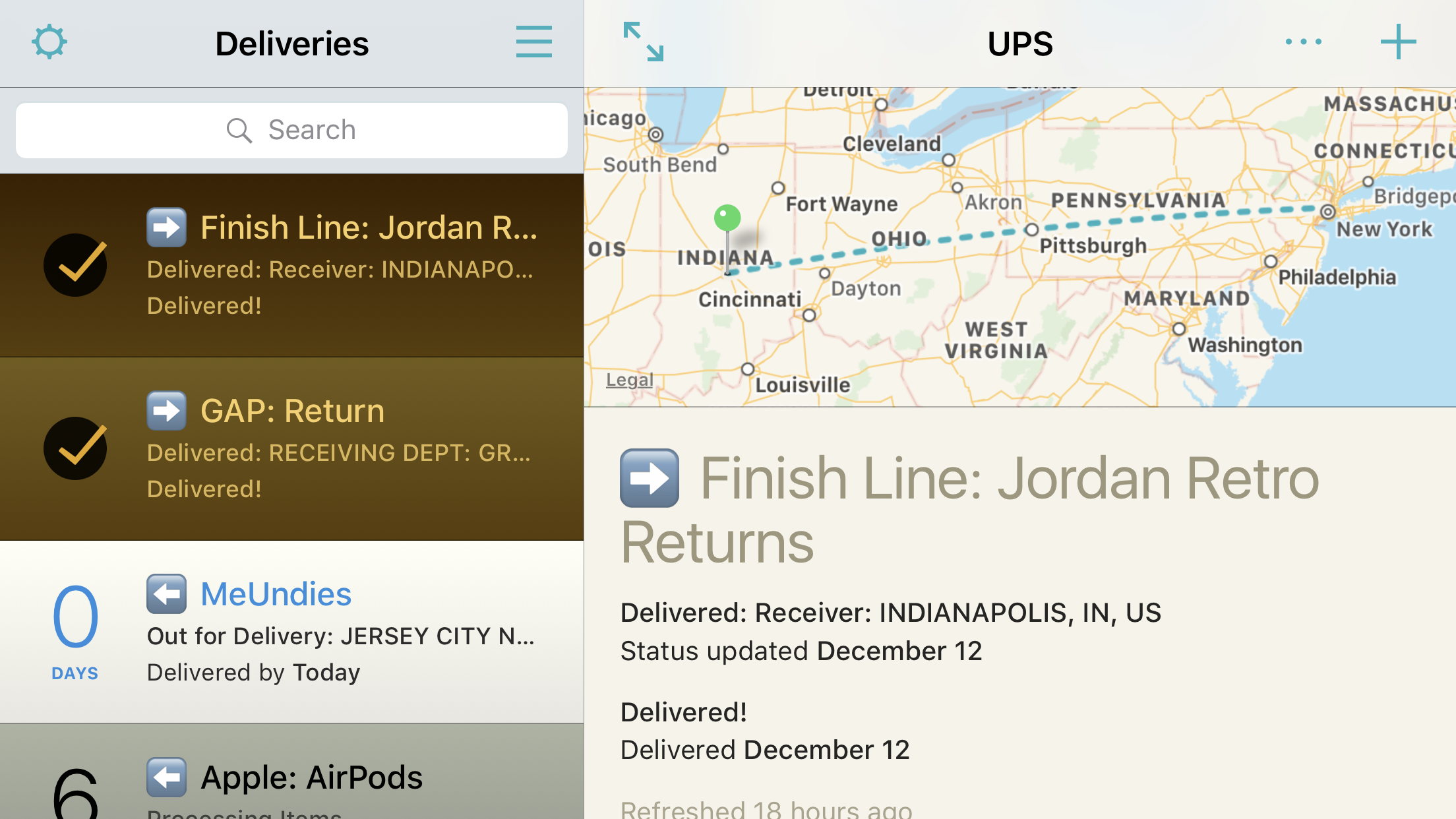
Task: Add a new delivery with the plus button
Action: coord(1397,42)
